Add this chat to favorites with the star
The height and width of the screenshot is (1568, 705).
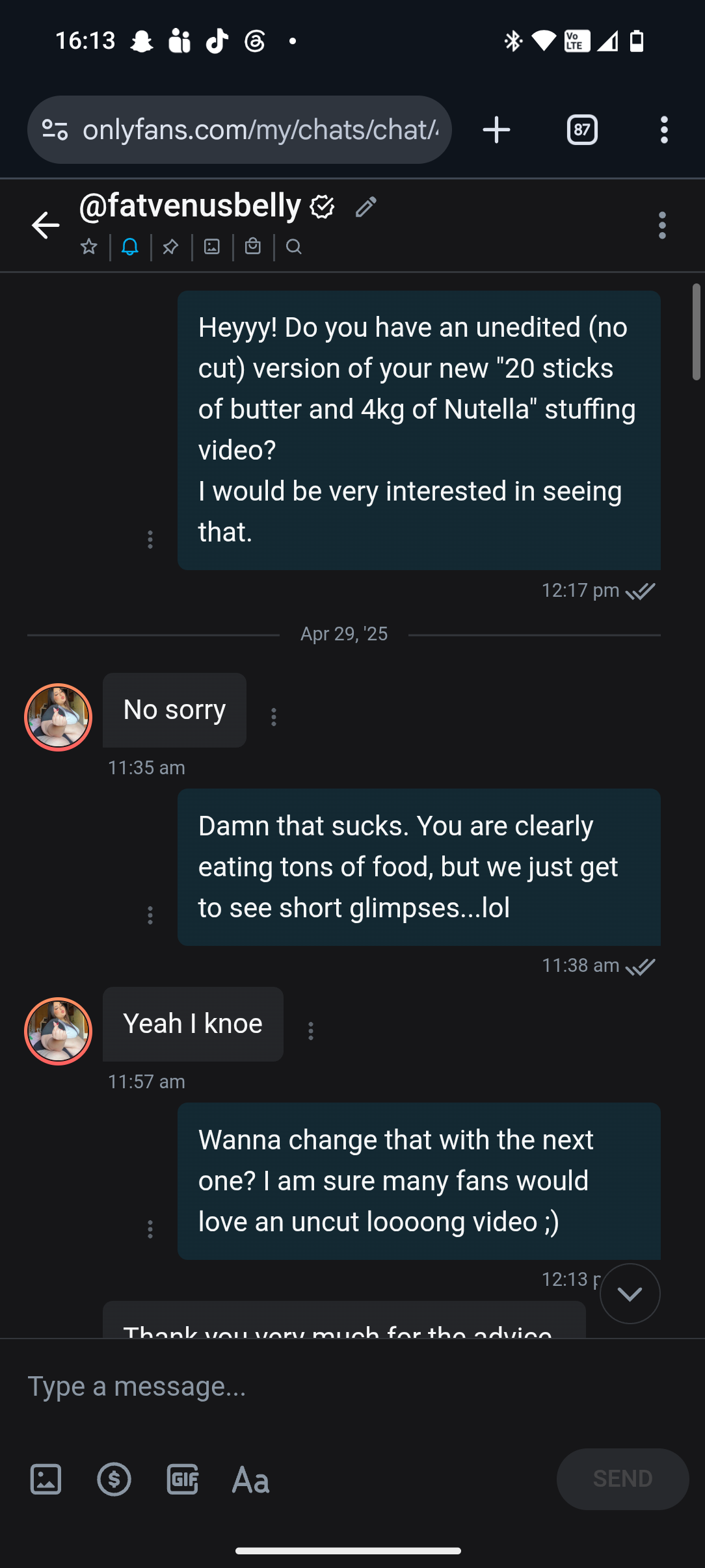(89, 247)
